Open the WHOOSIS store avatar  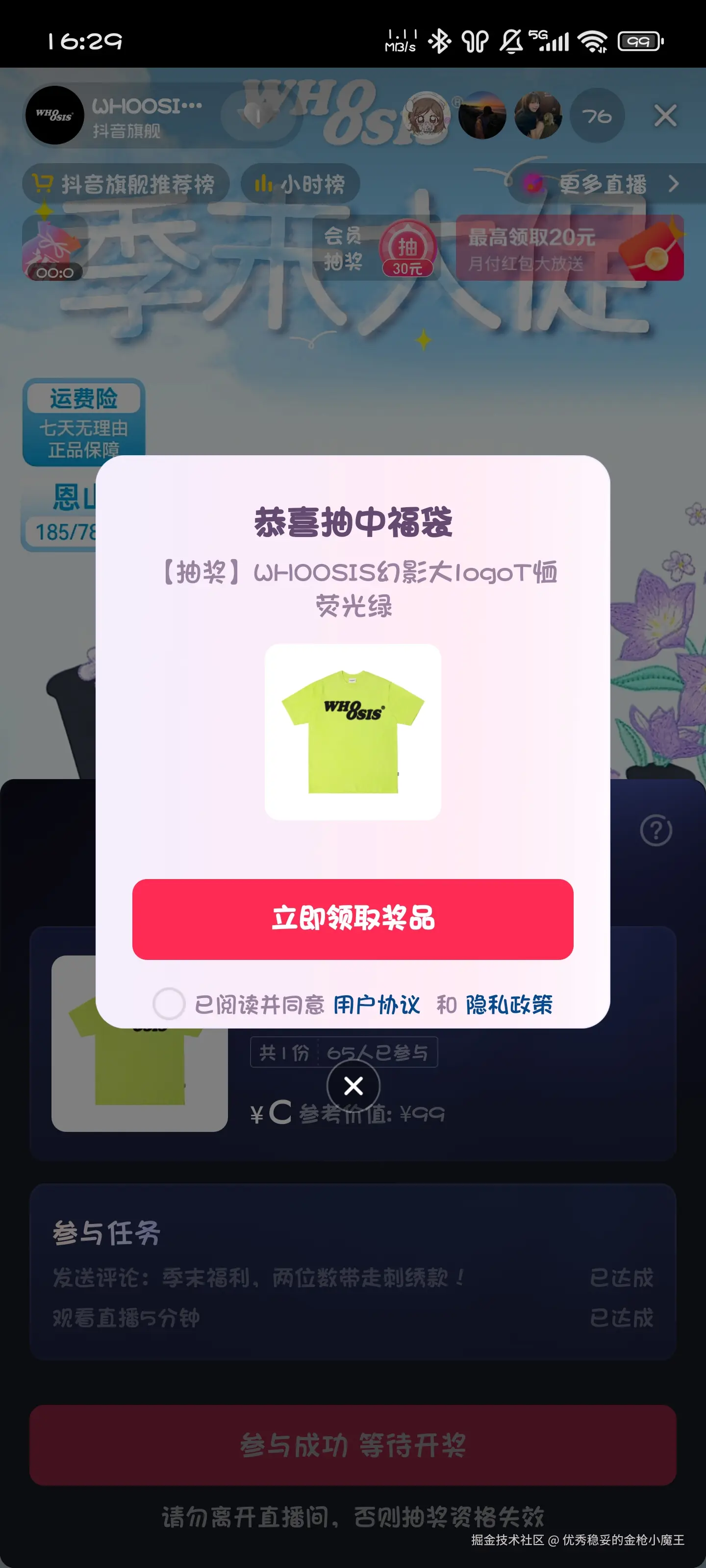(56, 116)
